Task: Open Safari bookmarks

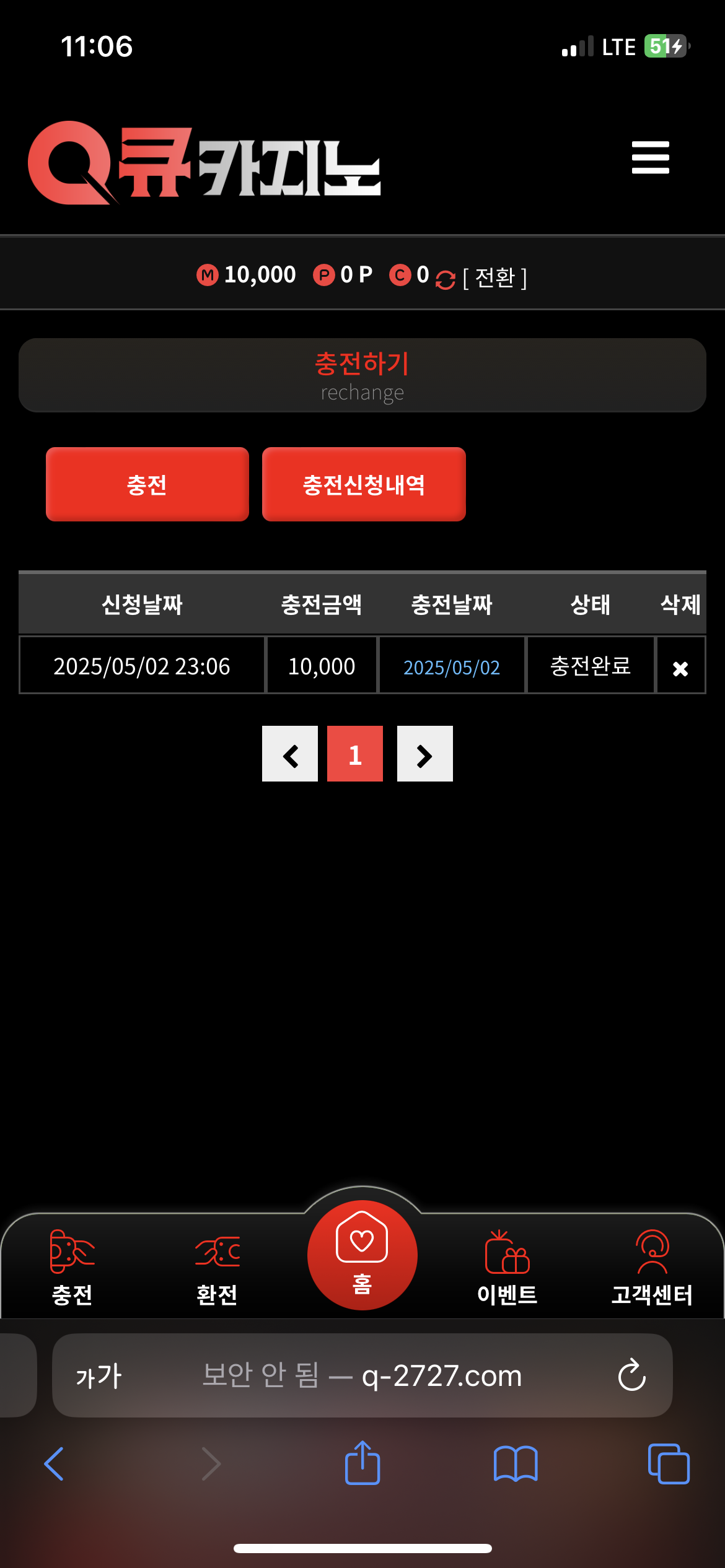Action: (x=516, y=1464)
